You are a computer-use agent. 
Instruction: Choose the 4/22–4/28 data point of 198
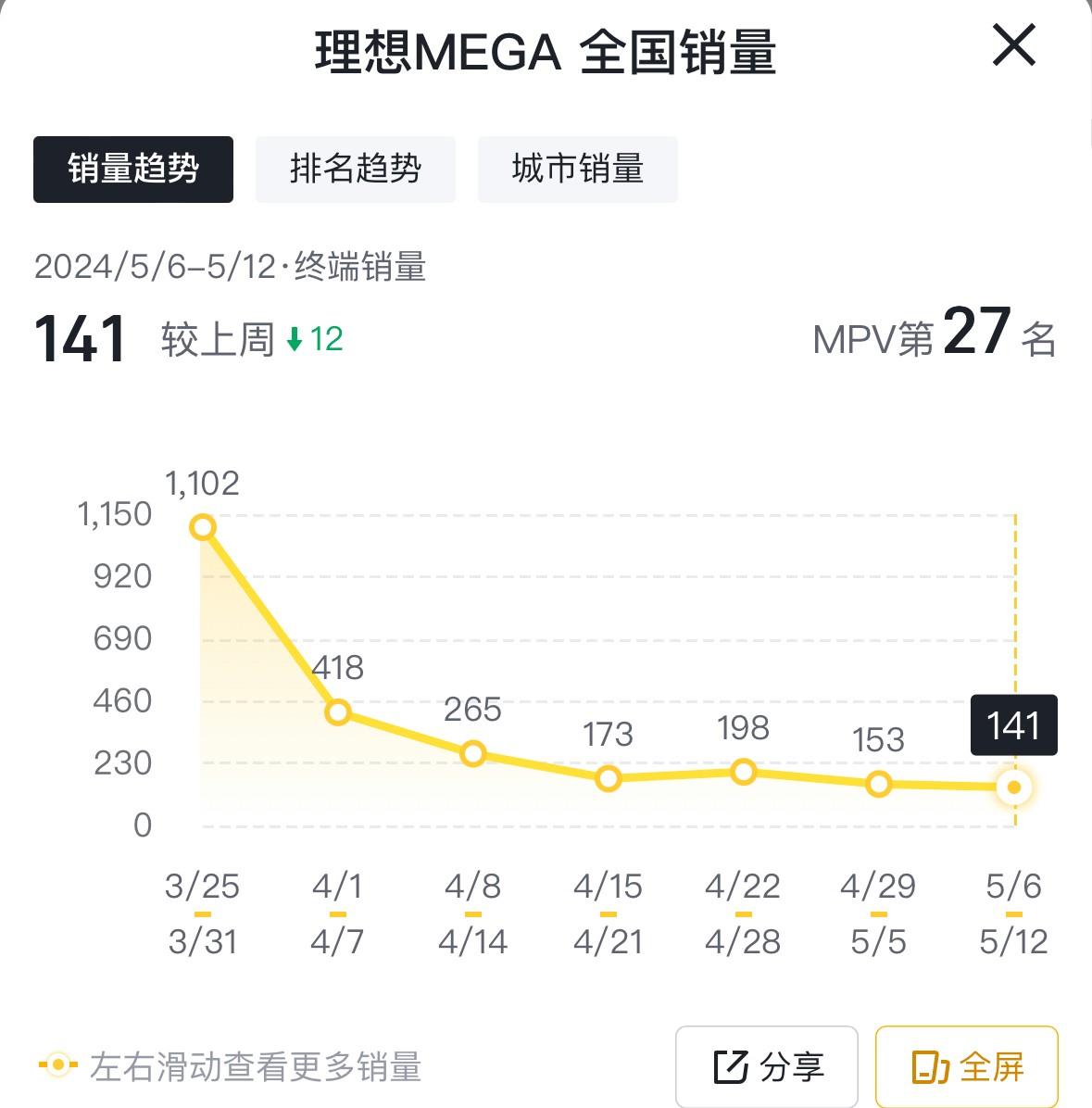[744, 772]
